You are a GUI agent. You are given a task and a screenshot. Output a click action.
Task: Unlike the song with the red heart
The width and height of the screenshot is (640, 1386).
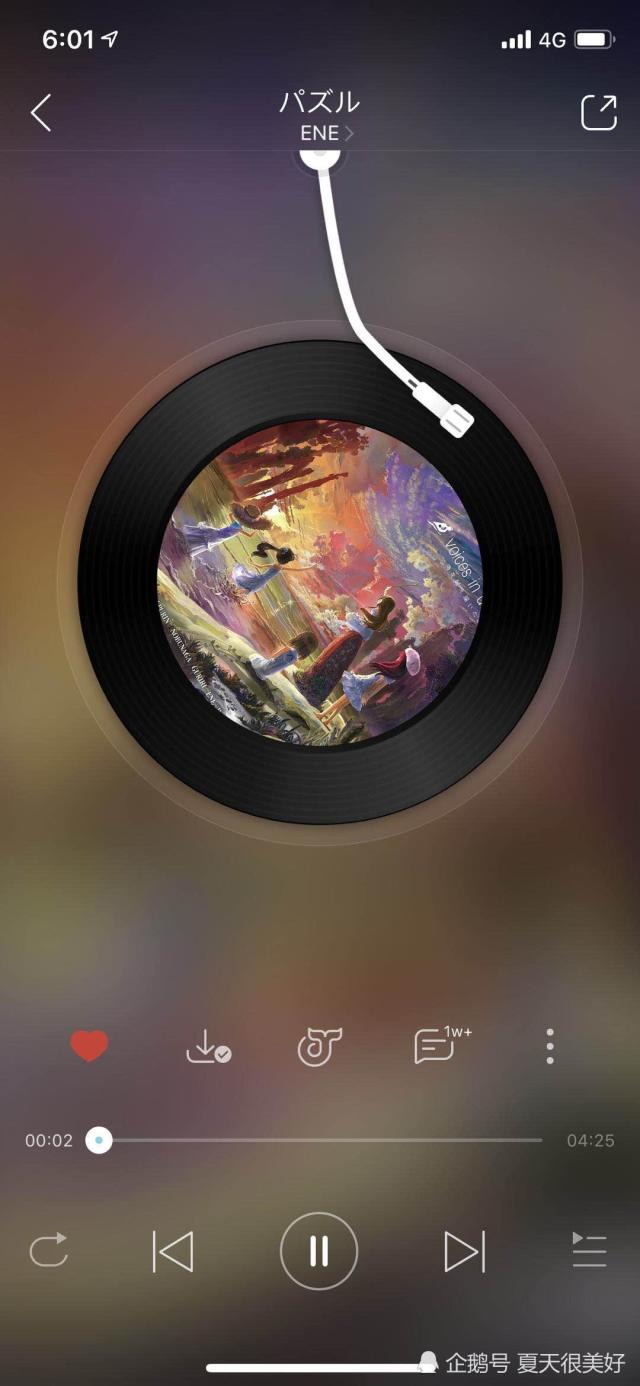(89, 1047)
